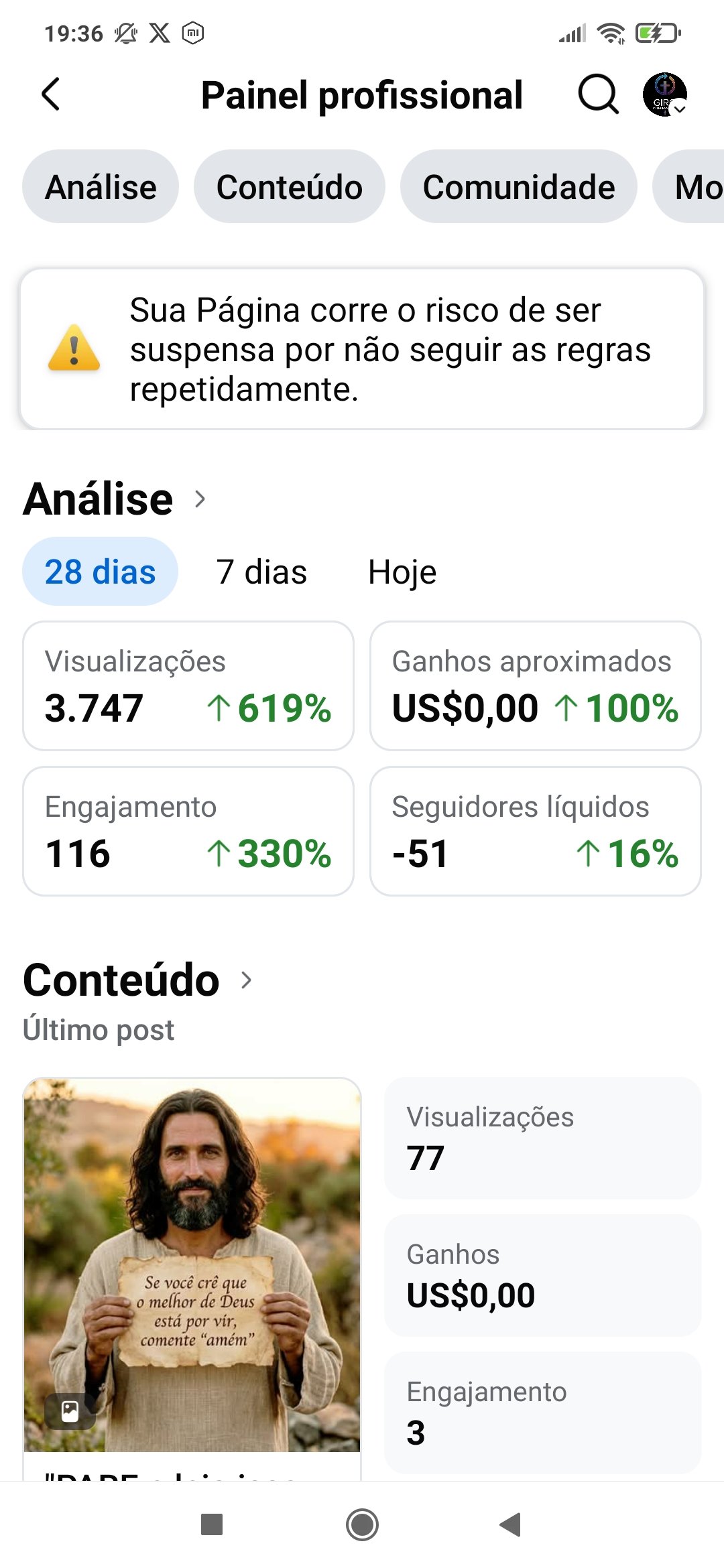Open the Ganhos aproximados card
Image resolution: width=724 pixels, height=1568 pixels.
tap(535, 686)
